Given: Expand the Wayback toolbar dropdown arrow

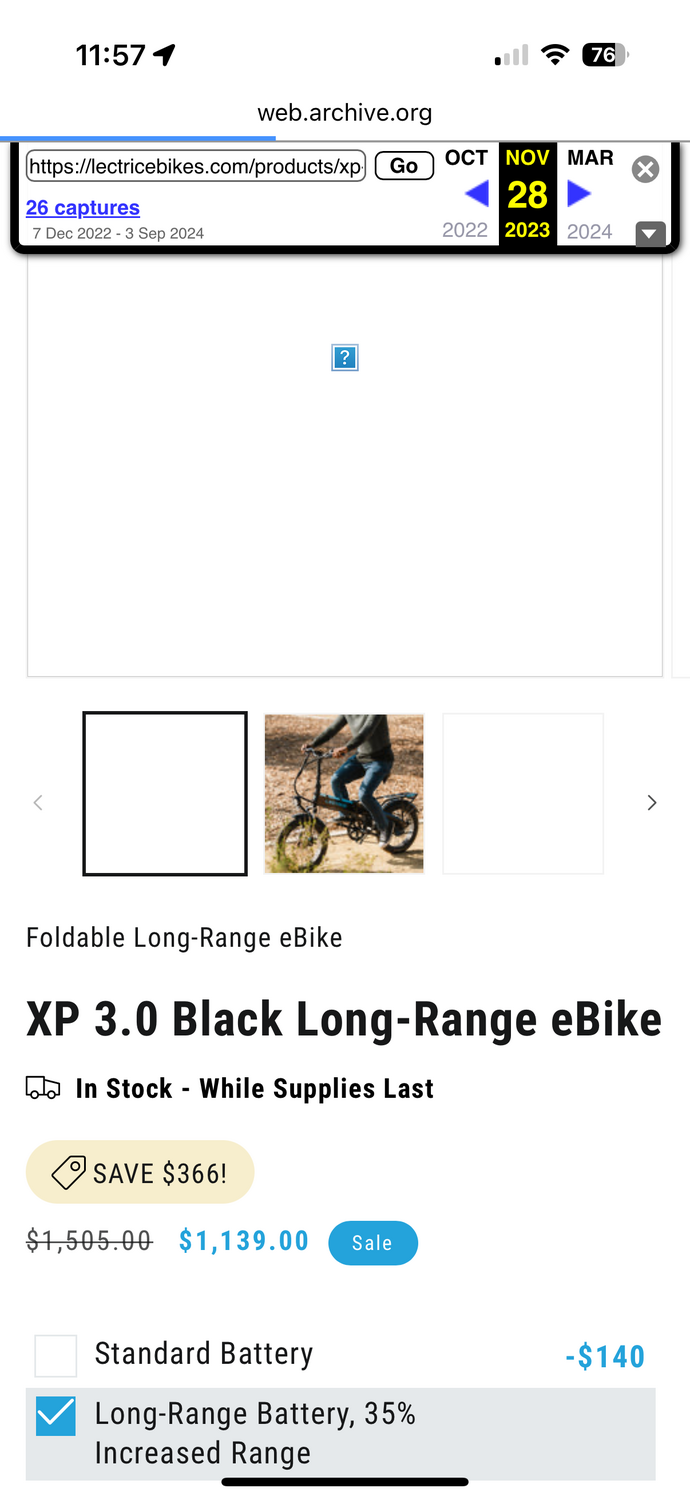Looking at the screenshot, I should (650, 234).
